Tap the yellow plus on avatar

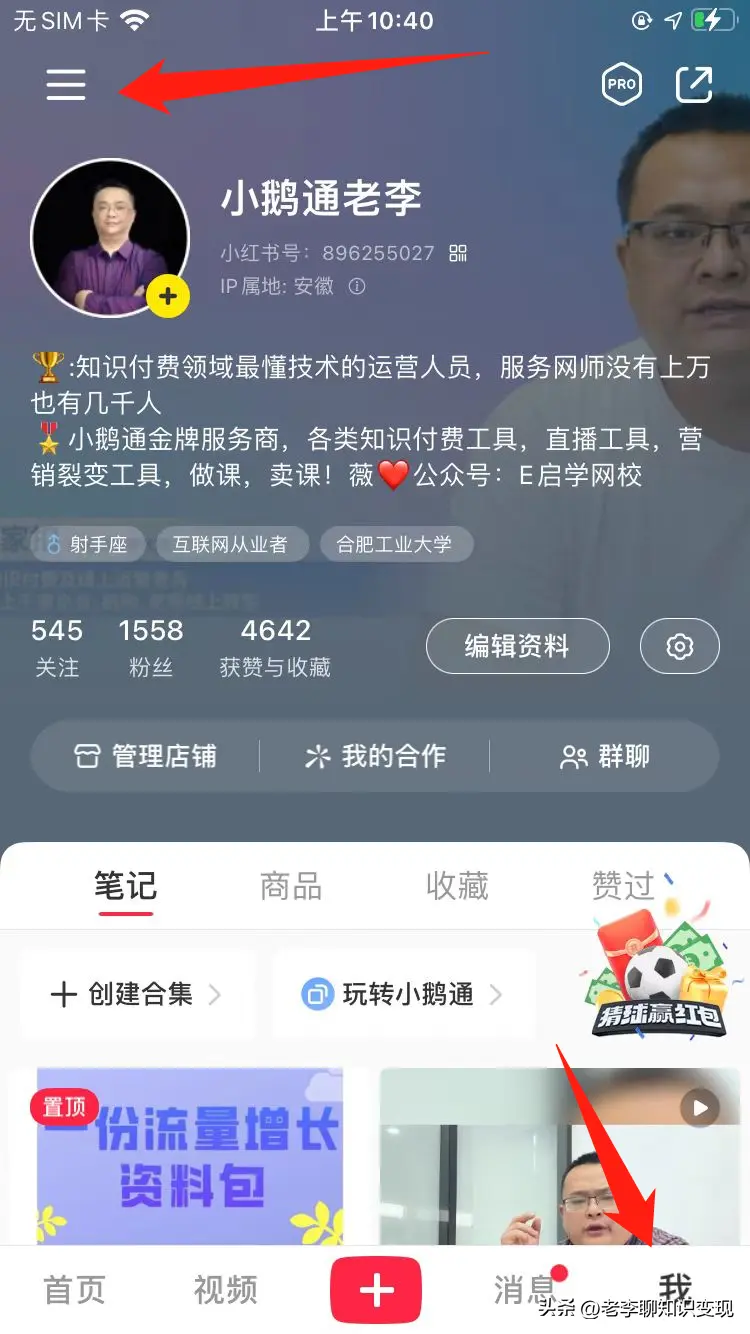[x=168, y=296]
